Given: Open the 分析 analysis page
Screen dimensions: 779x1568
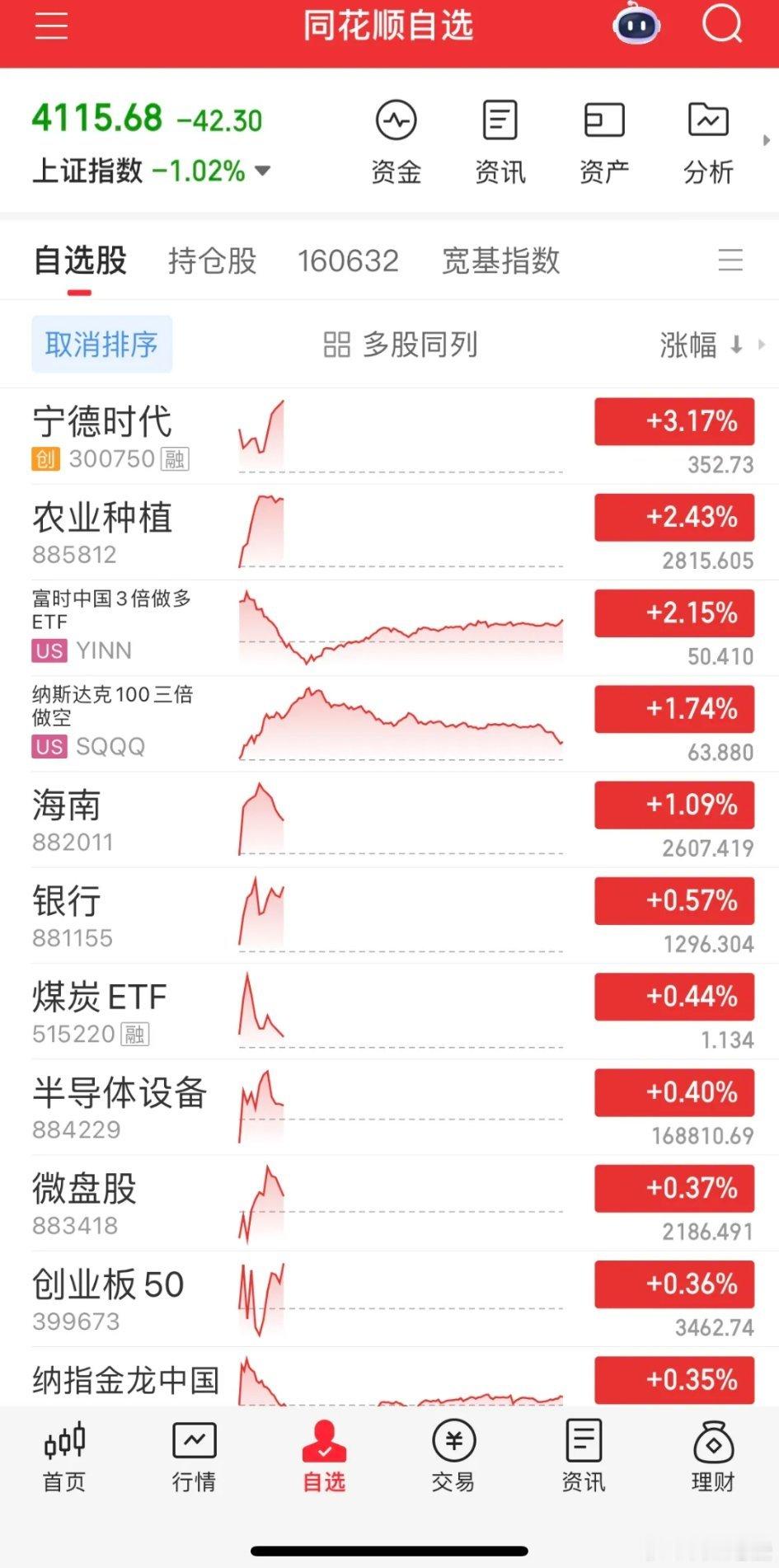Looking at the screenshot, I should 708,140.
